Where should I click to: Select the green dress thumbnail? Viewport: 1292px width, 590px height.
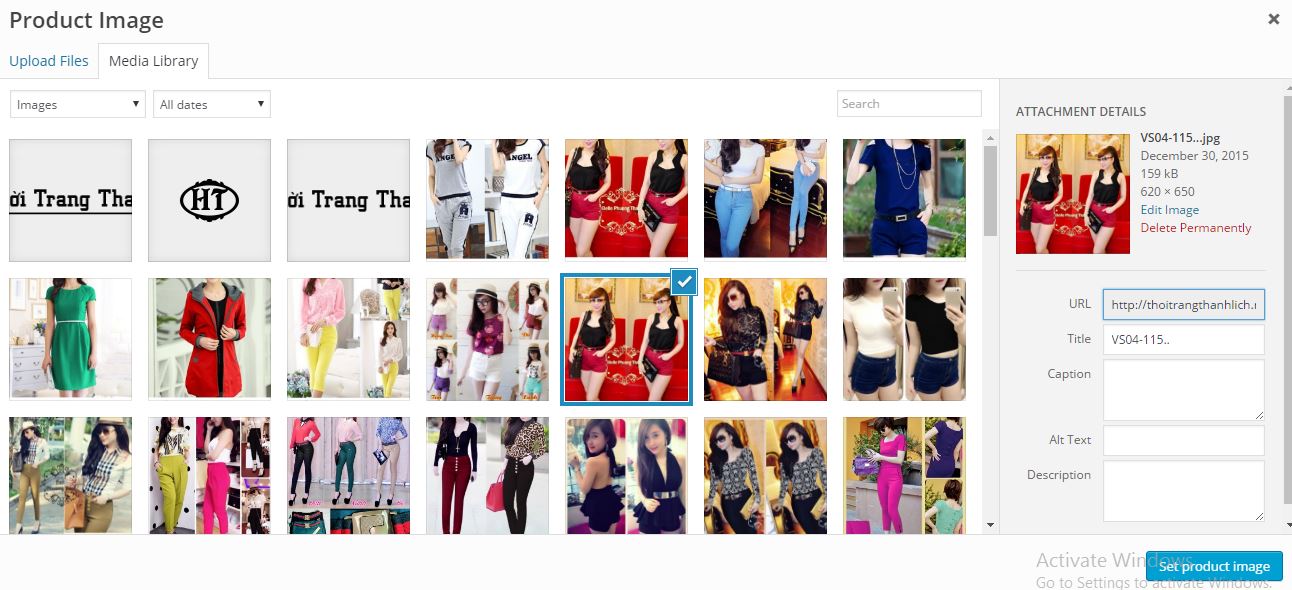pos(70,339)
